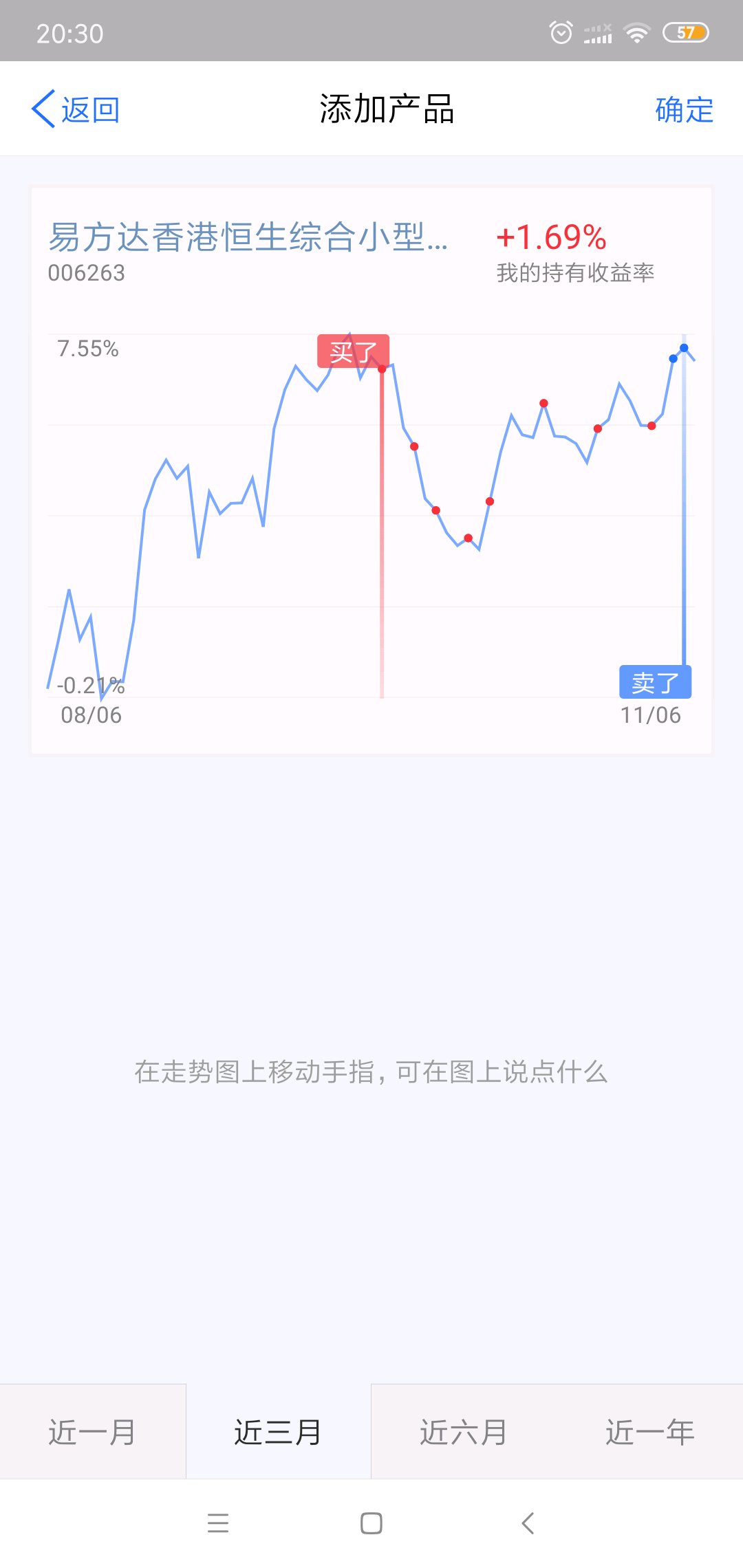The image size is (743, 1568).
Task: Go to the system home screen
Action: coord(371,1523)
